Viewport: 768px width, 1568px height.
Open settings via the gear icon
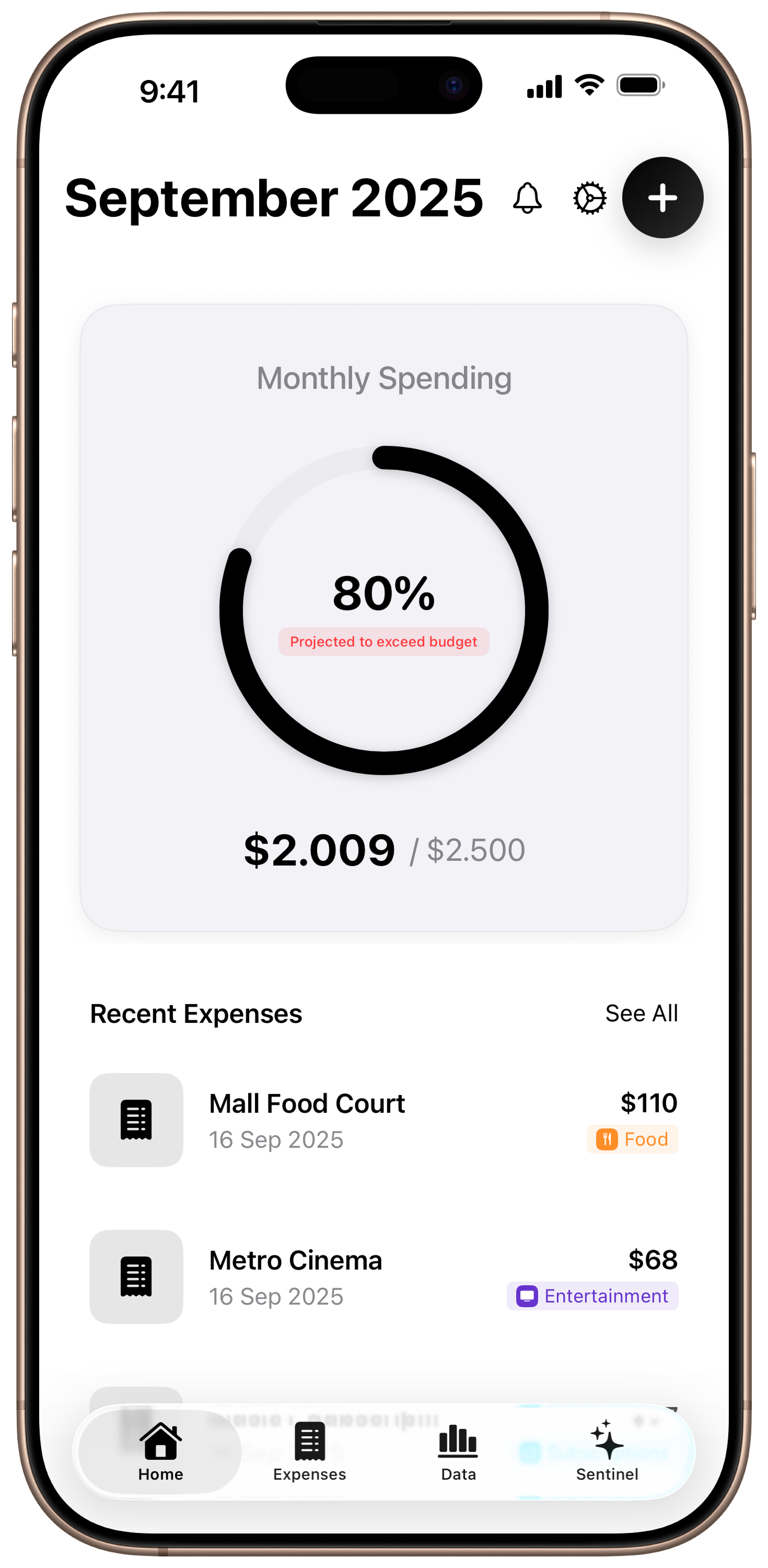(590, 199)
